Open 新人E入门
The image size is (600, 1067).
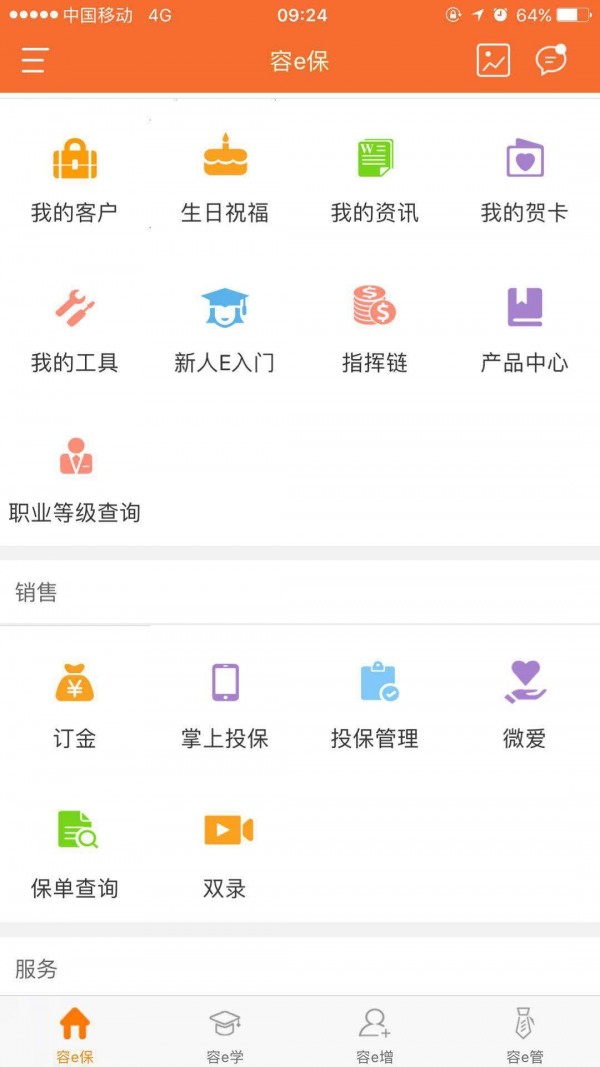point(224,331)
